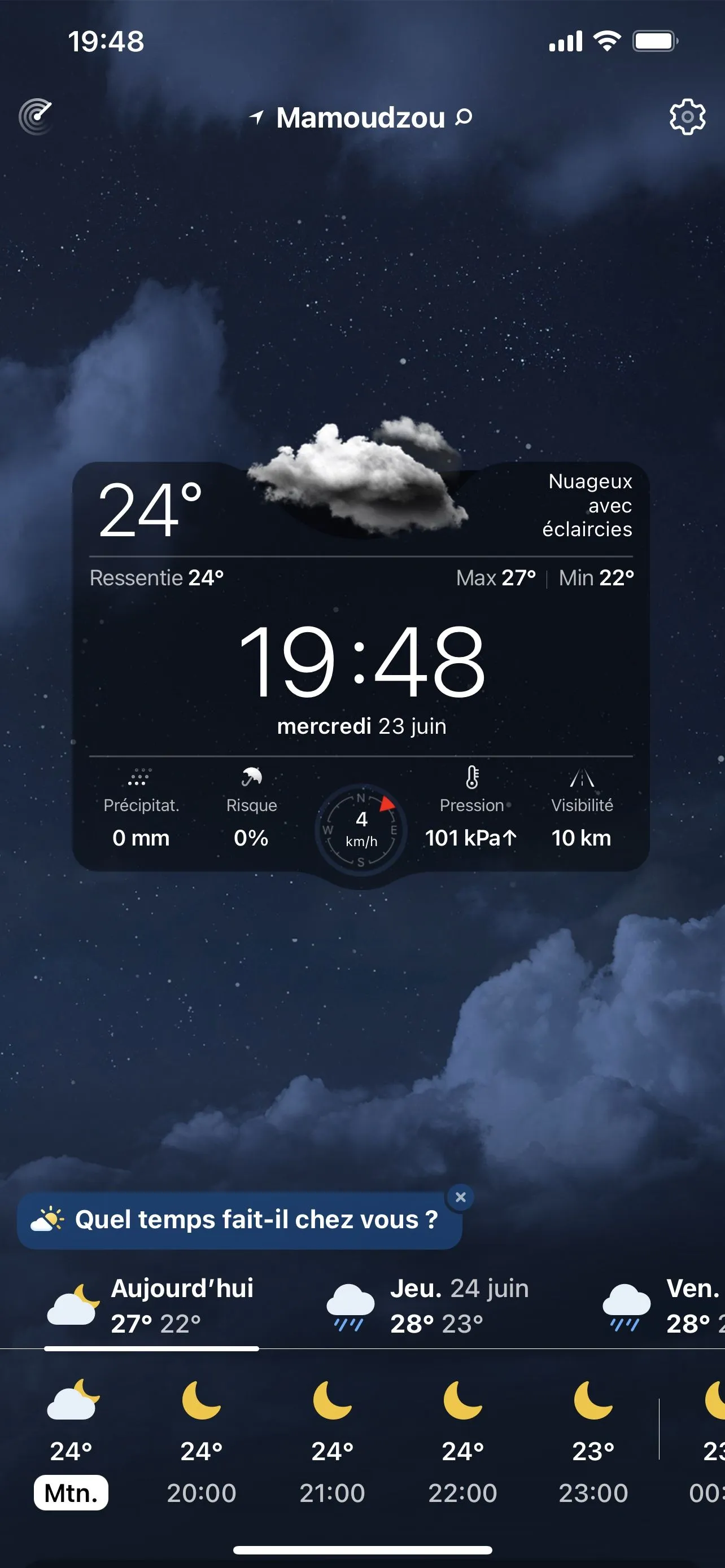Switch to the Ven. forecast tab

663,1305
